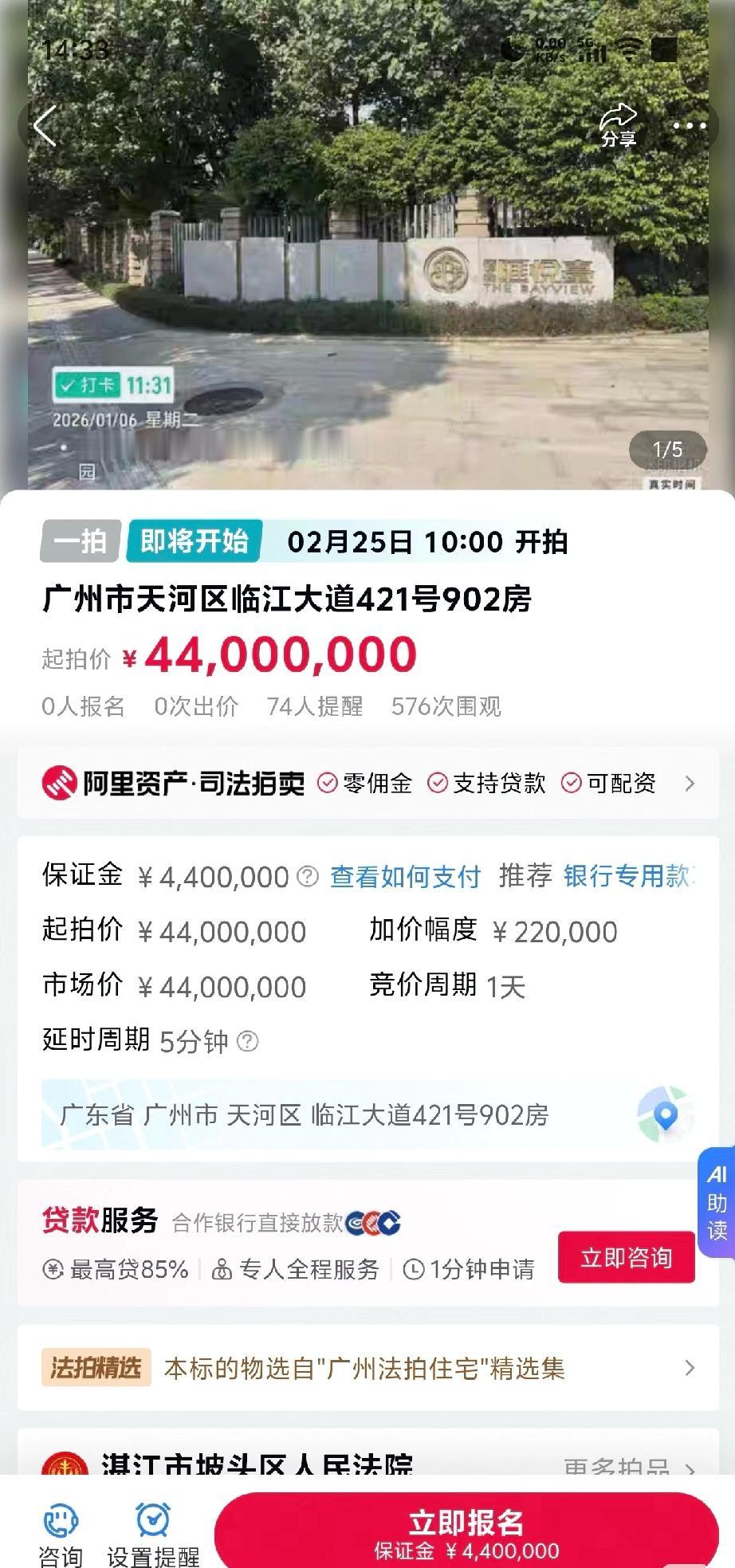Open the share (分享) option

[618, 124]
